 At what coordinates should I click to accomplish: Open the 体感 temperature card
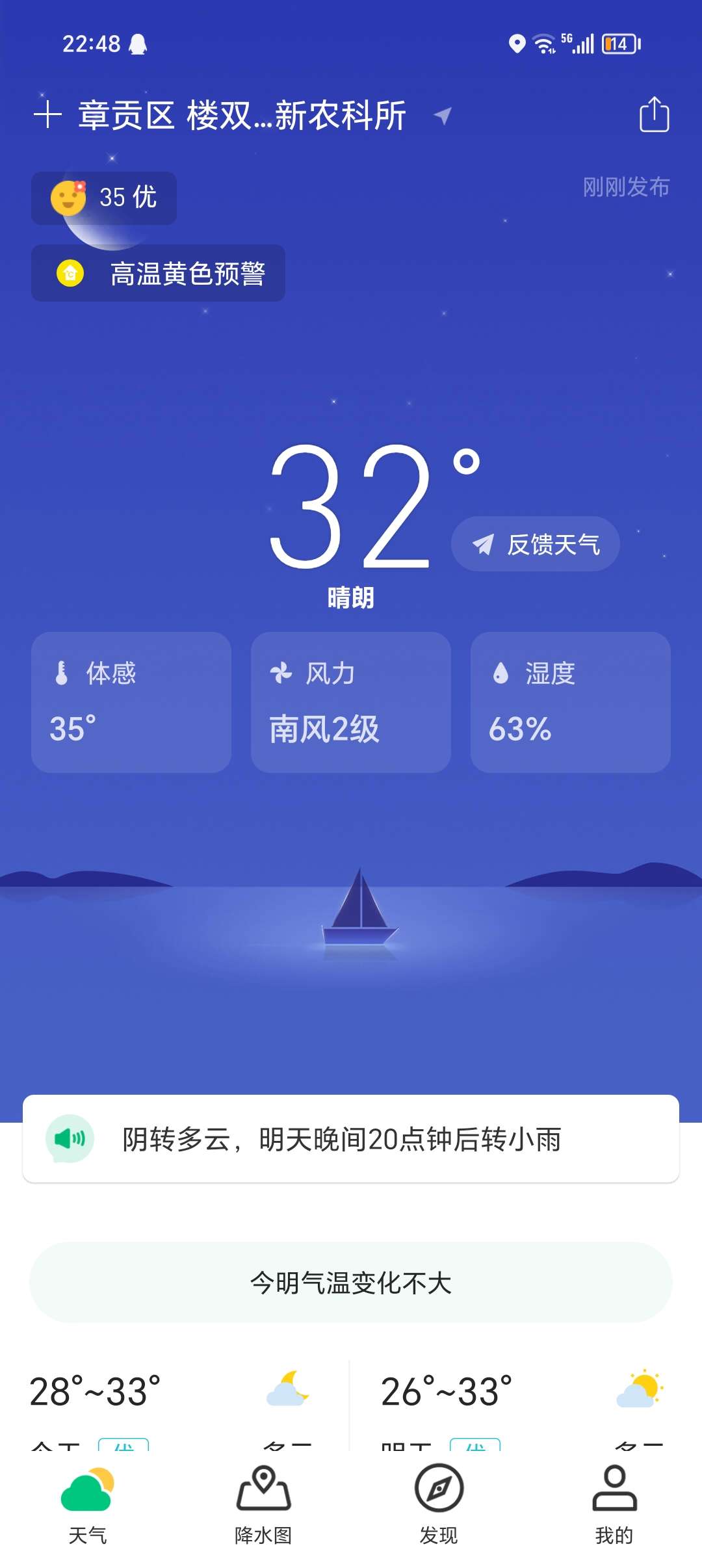[131, 702]
